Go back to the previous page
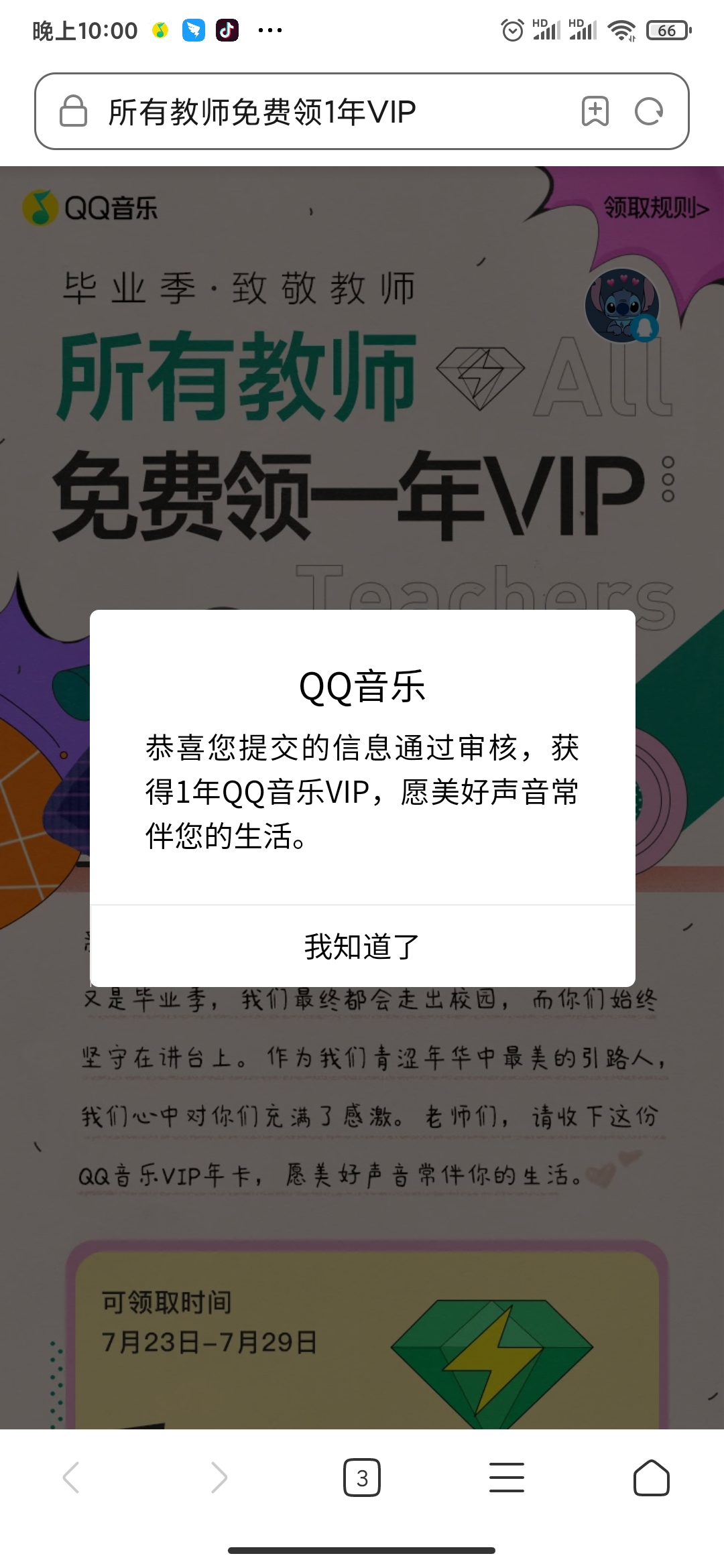Image resolution: width=724 pixels, height=1568 pixels. 71,1478
